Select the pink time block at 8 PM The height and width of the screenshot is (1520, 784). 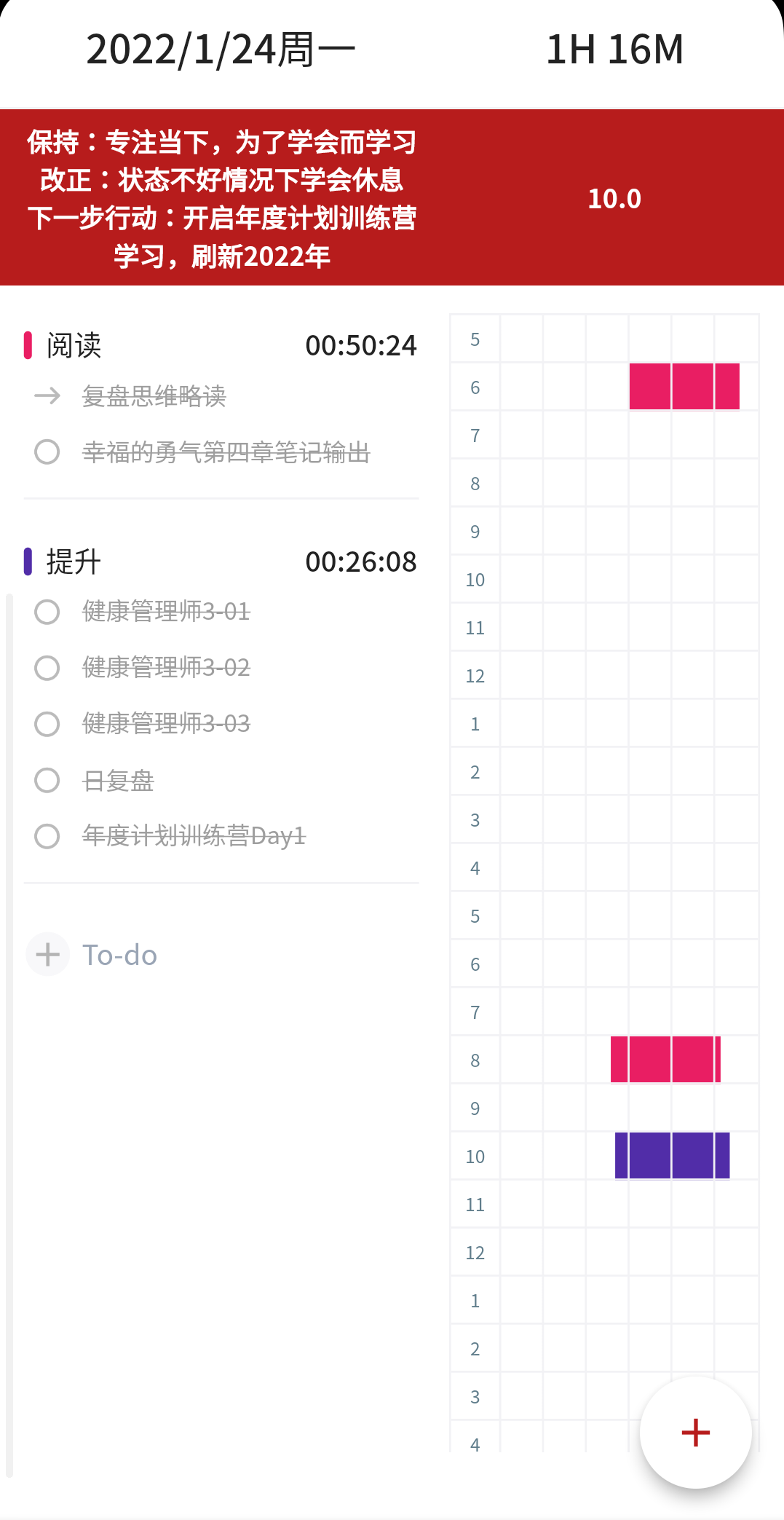pyautogui.click(x=665, y=1059)
